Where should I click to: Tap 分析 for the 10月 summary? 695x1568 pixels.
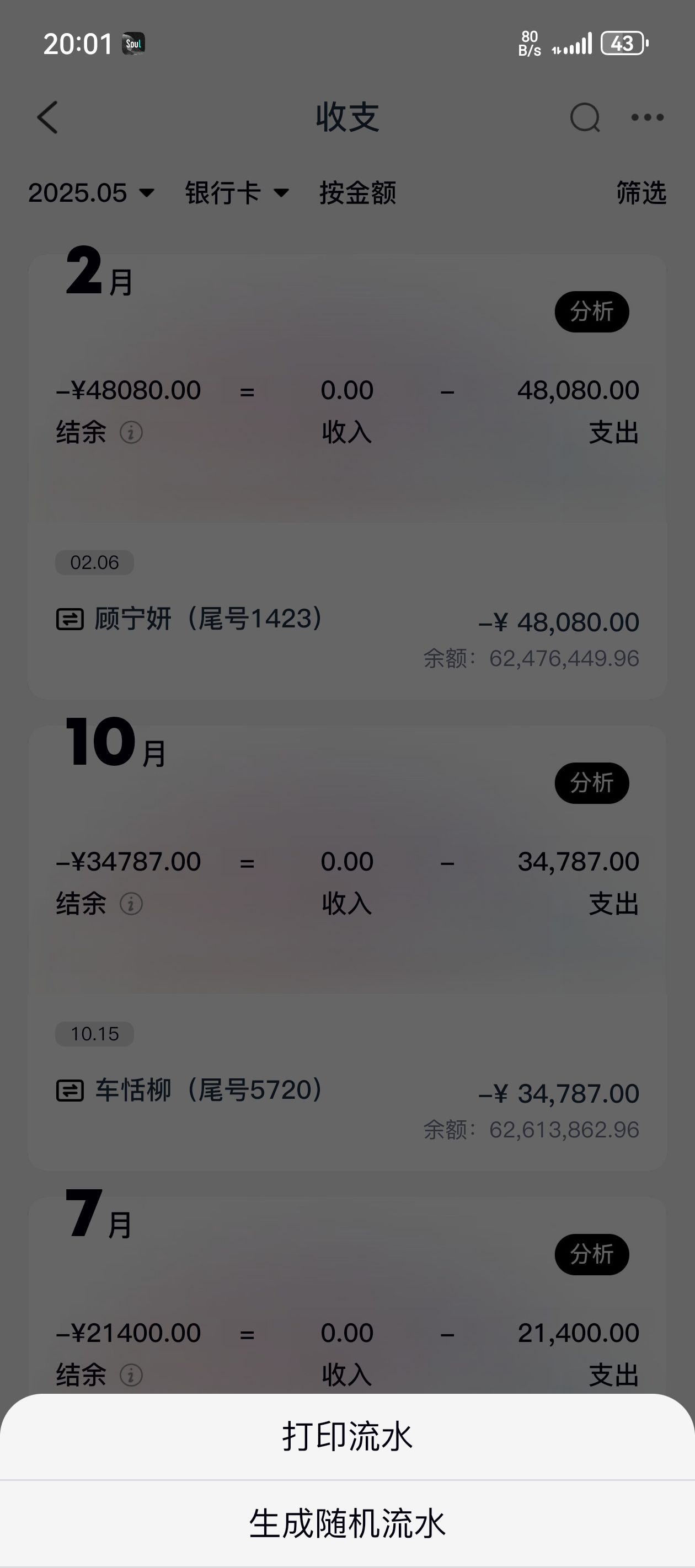[x=591, y=783]
